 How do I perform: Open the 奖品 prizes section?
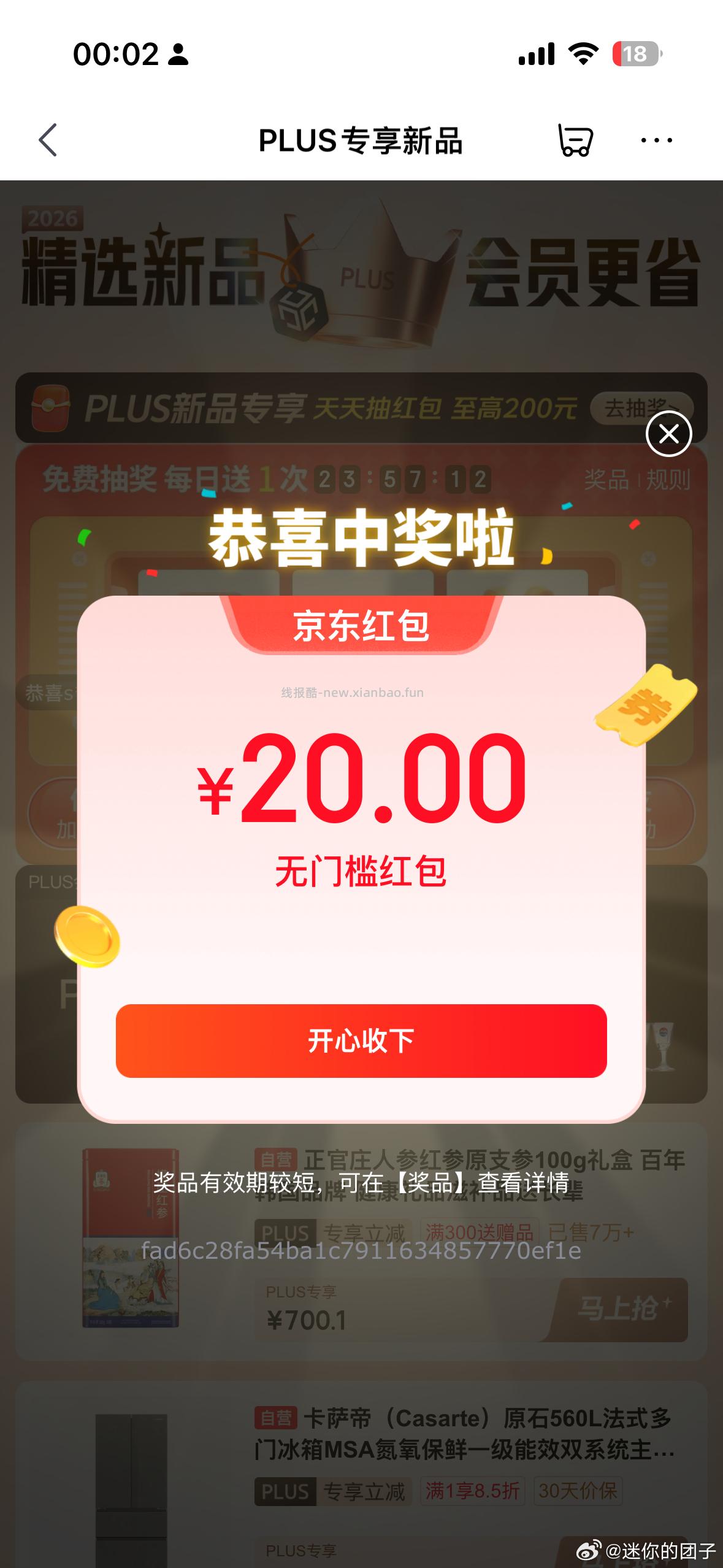pyautogui.click(x=606, y=479)
